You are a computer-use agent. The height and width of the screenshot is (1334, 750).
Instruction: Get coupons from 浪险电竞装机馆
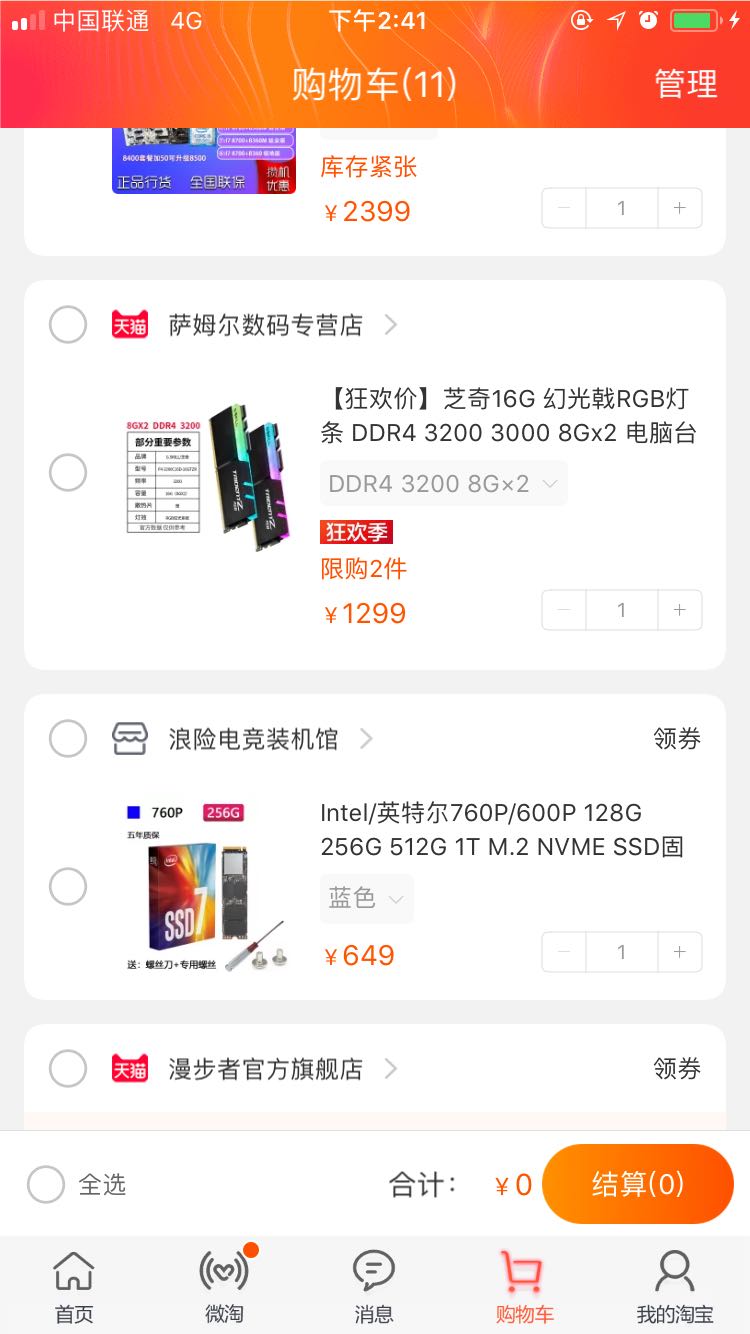[x=677, y=739]
